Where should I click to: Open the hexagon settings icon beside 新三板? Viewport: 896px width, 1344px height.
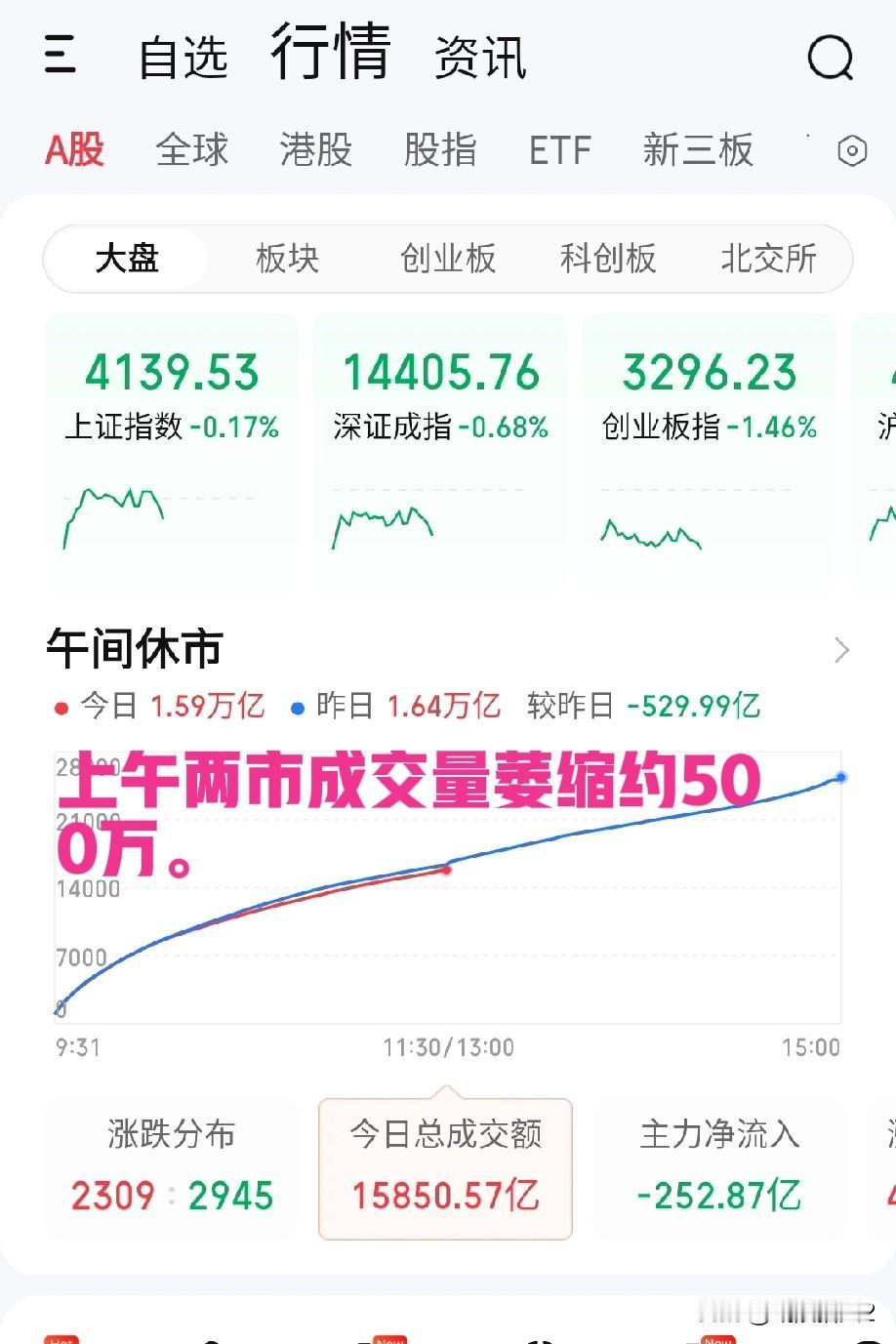pos(852,150)
